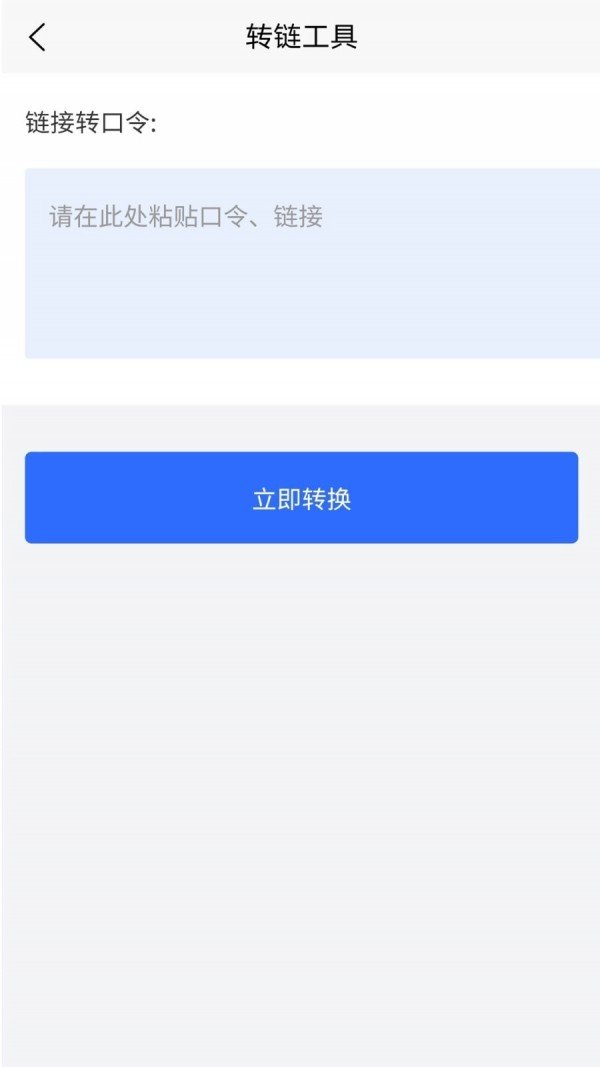Go back from the 转链工具 page
The width and height of the screenshot is (600, 1067).
click(x=37, y=38)
